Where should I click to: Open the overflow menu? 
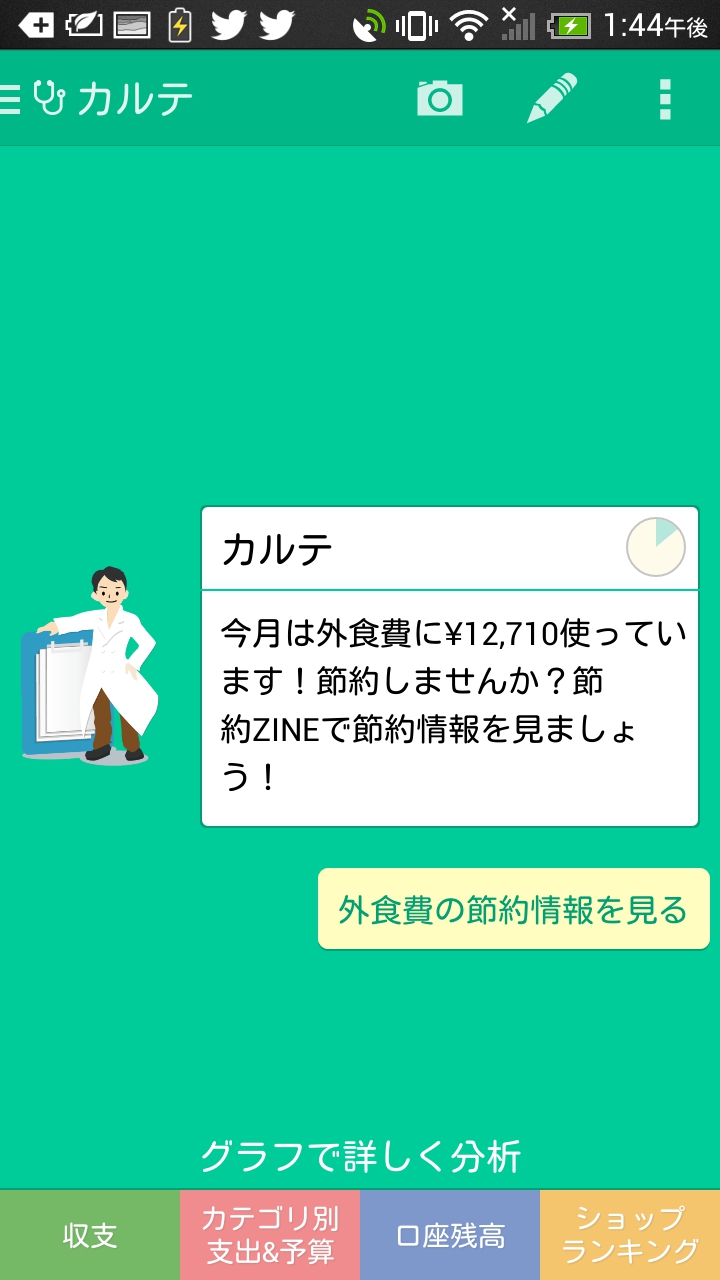[665, 99]
